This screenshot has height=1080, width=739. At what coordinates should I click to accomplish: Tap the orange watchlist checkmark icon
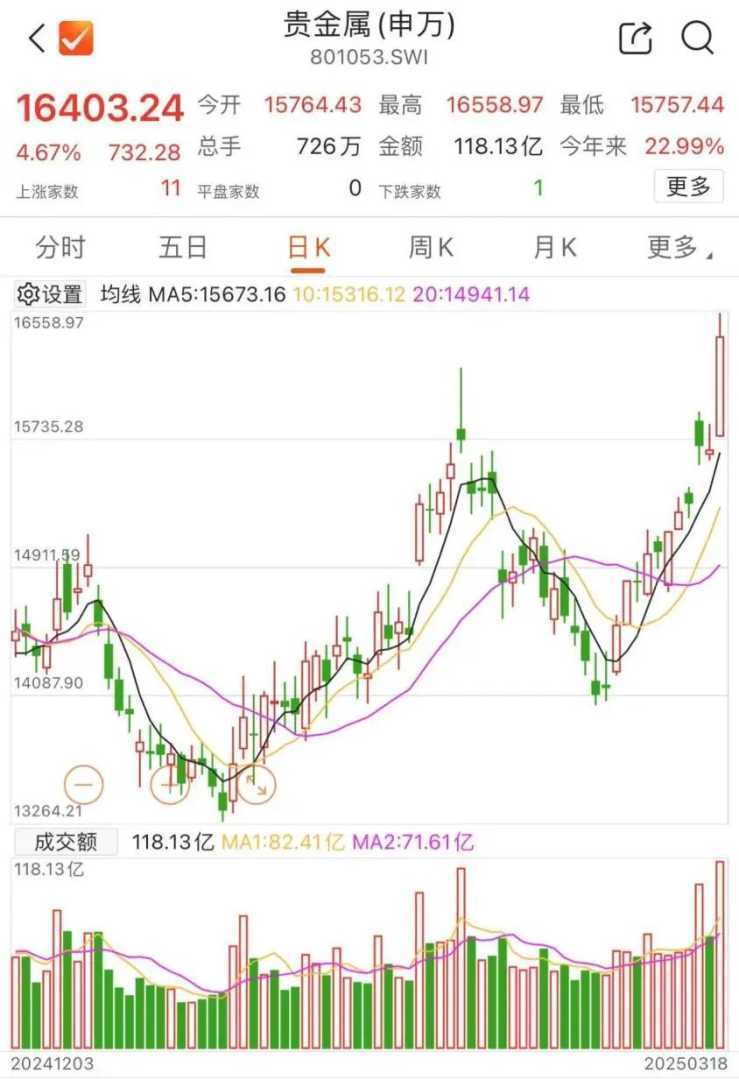(77, 39)
